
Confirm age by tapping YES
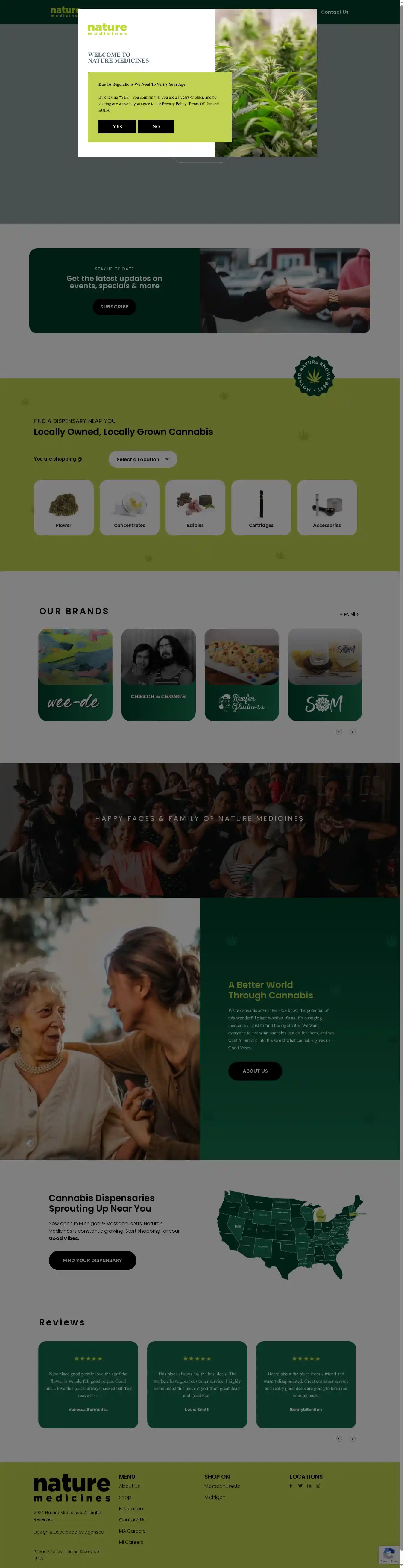(117, 127)
